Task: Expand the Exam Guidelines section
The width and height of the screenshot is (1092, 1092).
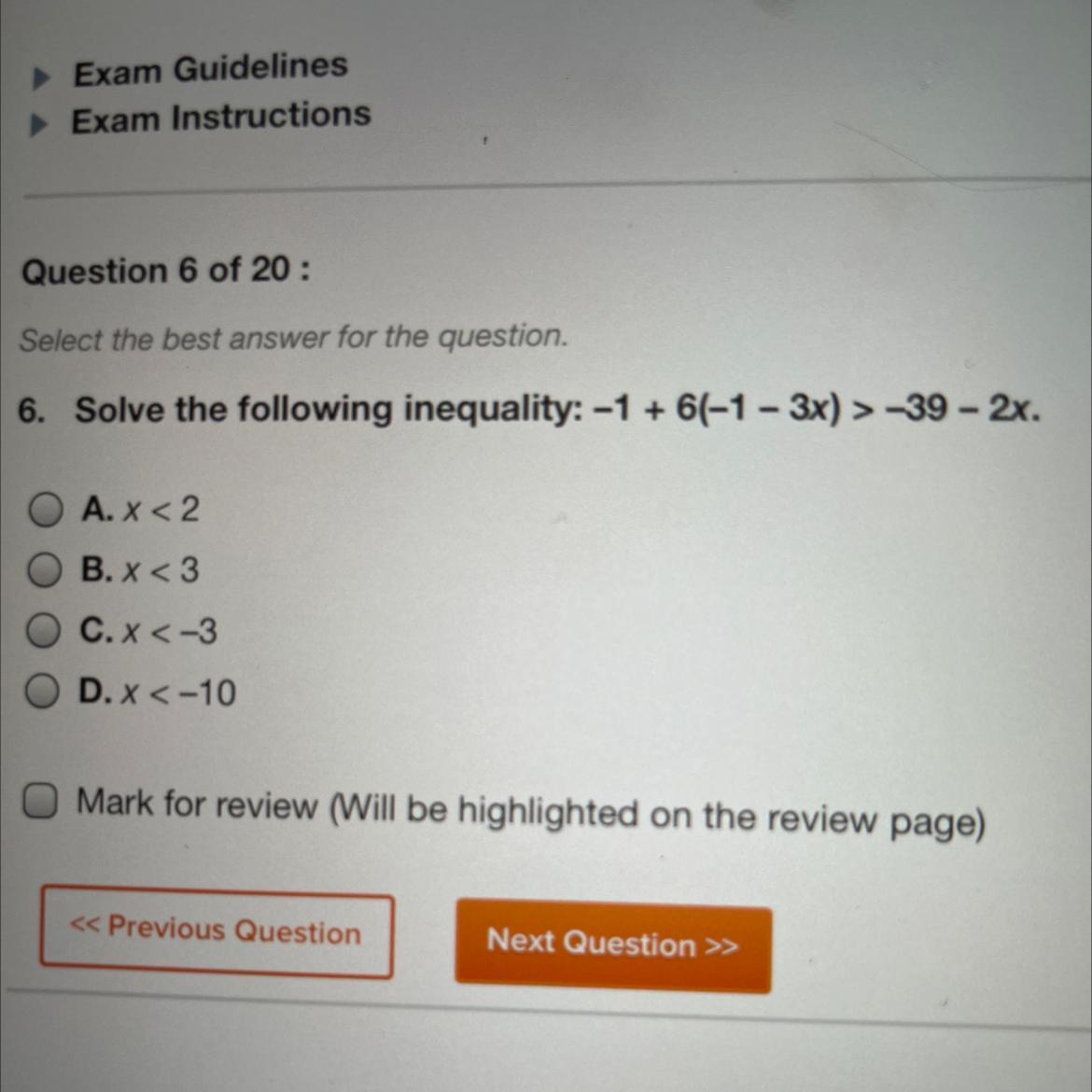Action: point(190,70)
